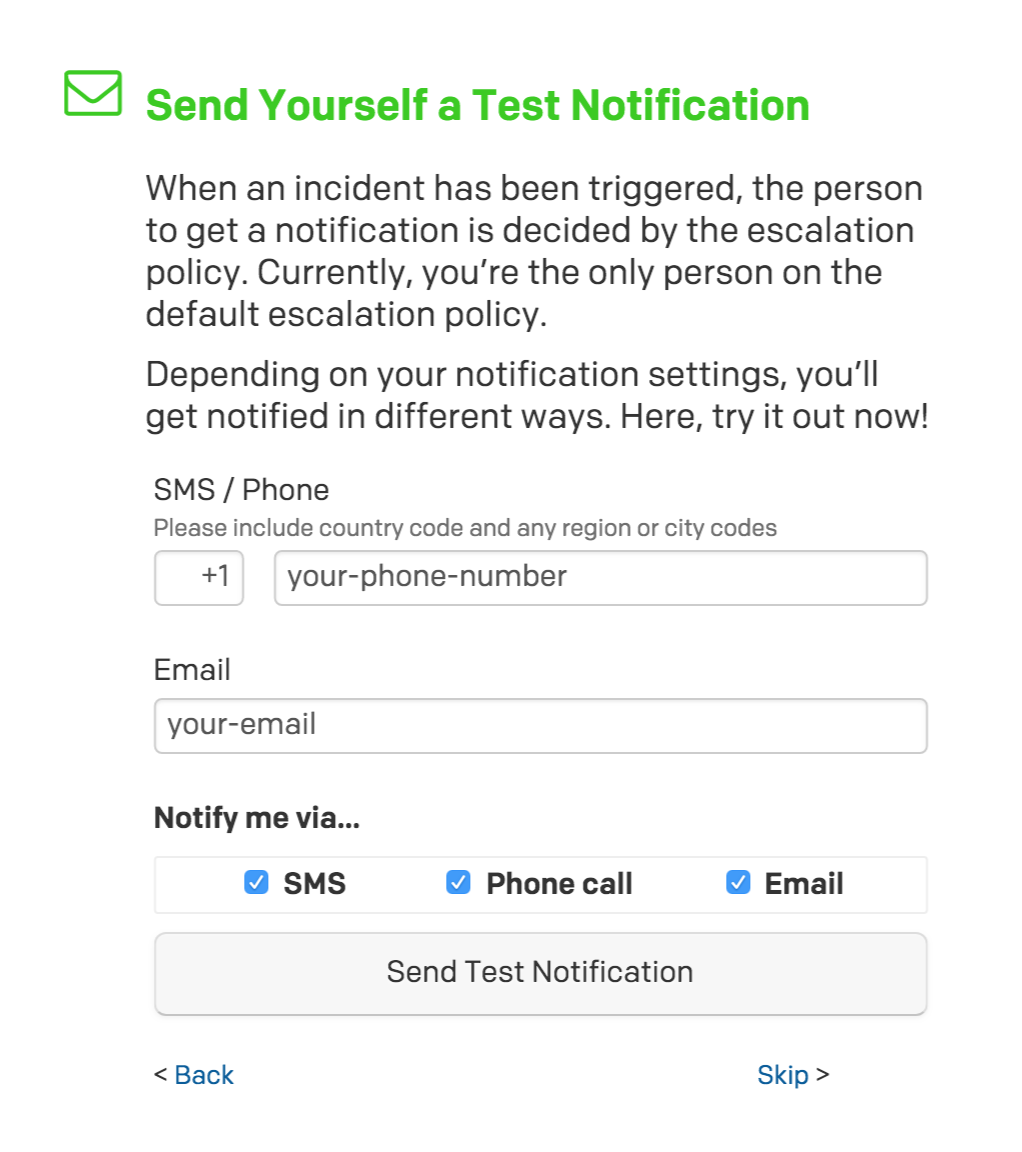
Task: Select the your-email input field
Action: coord(540,725)
